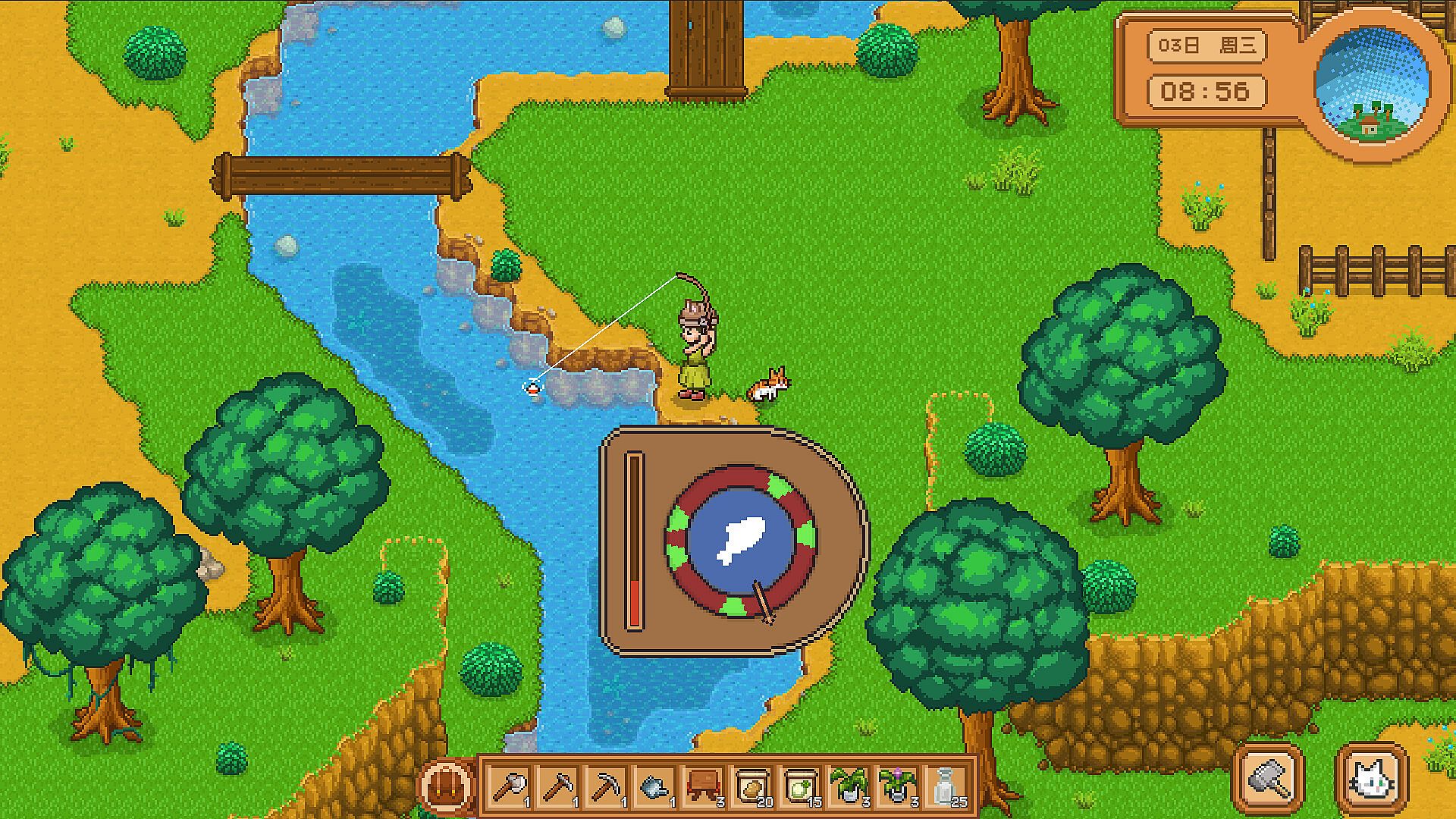
Task: Select the green potted plant
Action: (x=851, y=786)
